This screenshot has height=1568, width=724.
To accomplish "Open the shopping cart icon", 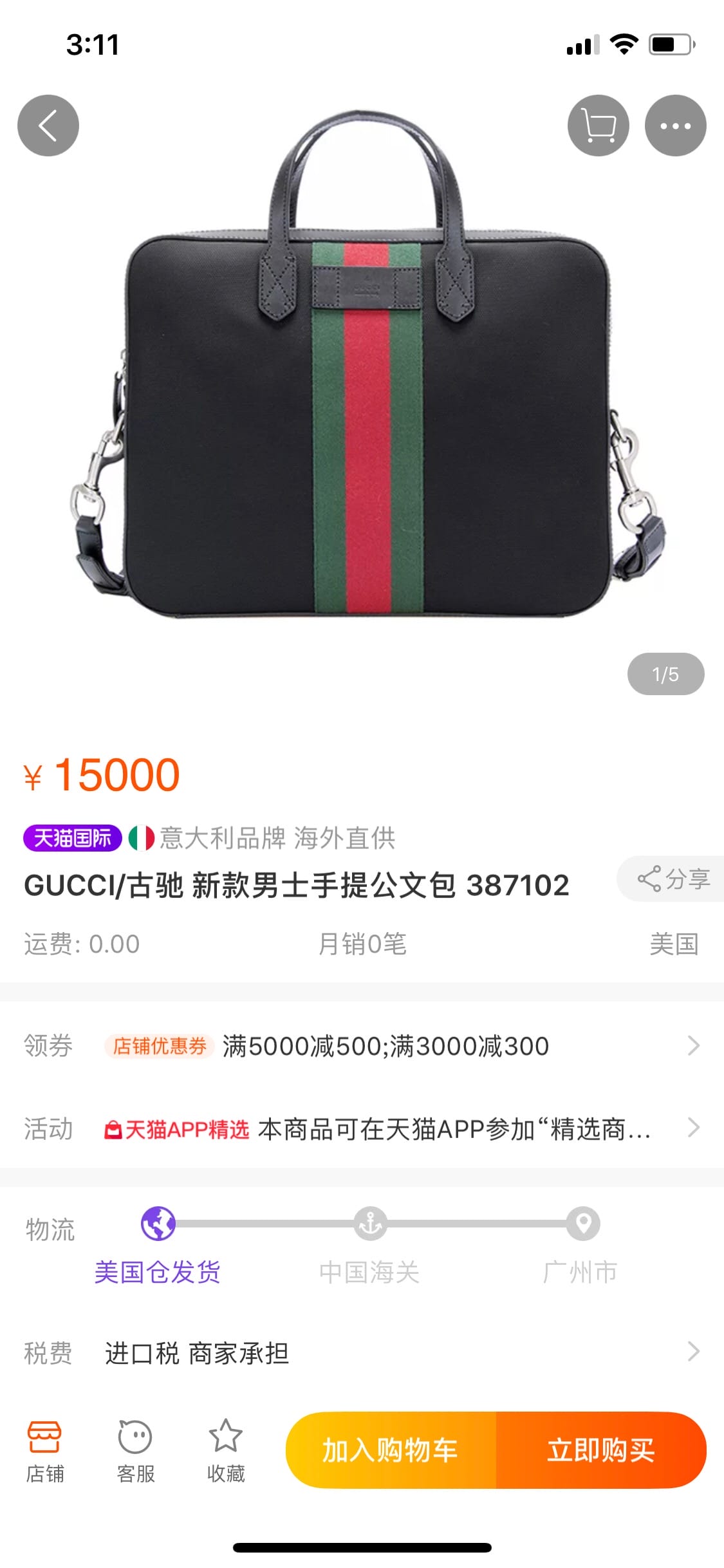I will (x=598, y=126).
